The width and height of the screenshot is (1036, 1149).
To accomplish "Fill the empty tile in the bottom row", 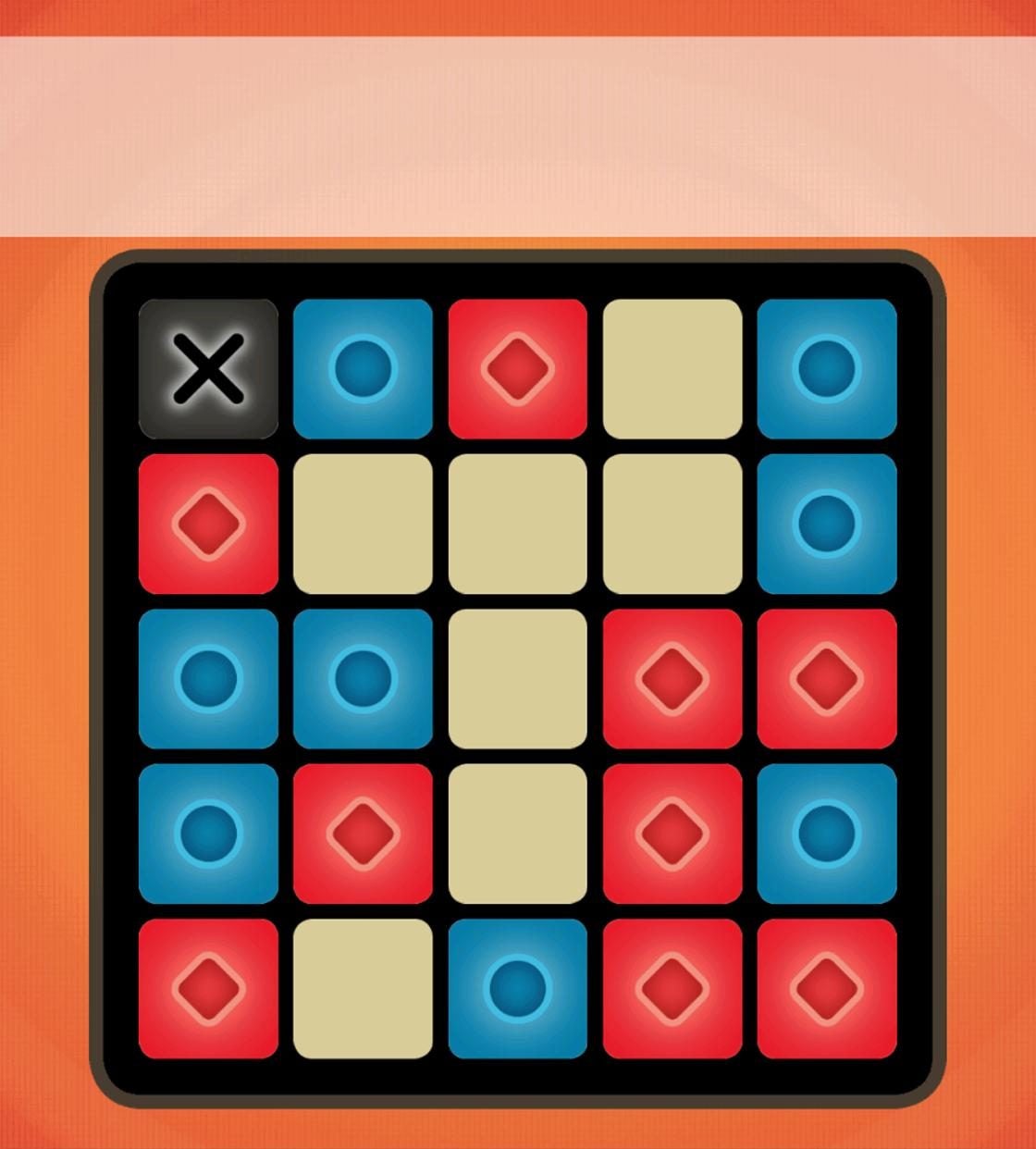I will coord(363,988).
